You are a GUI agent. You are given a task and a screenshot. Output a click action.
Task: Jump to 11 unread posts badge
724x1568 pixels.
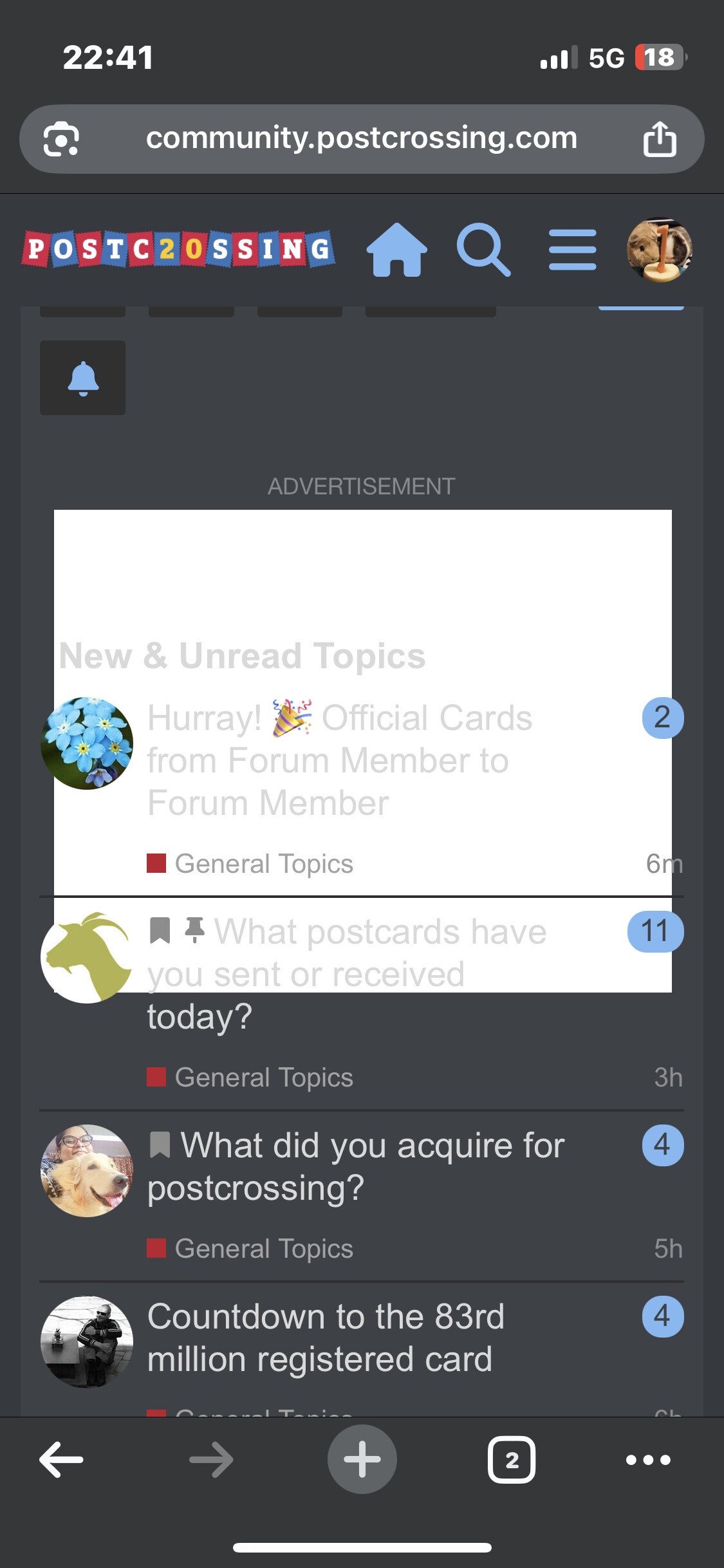point(655,931)
